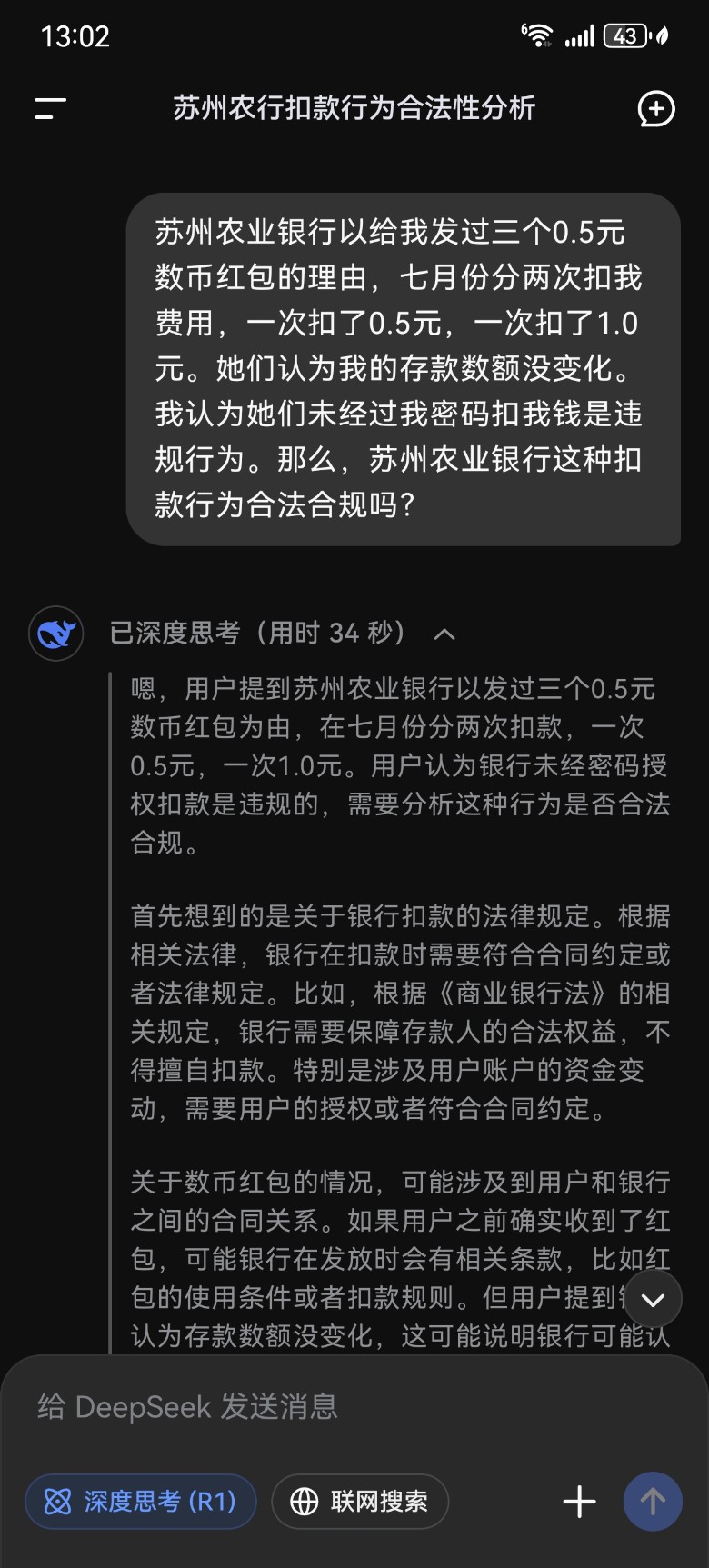Send the message with the arrow button
The width and height of the screenshot is (709, 1568).
point(653,1502)
